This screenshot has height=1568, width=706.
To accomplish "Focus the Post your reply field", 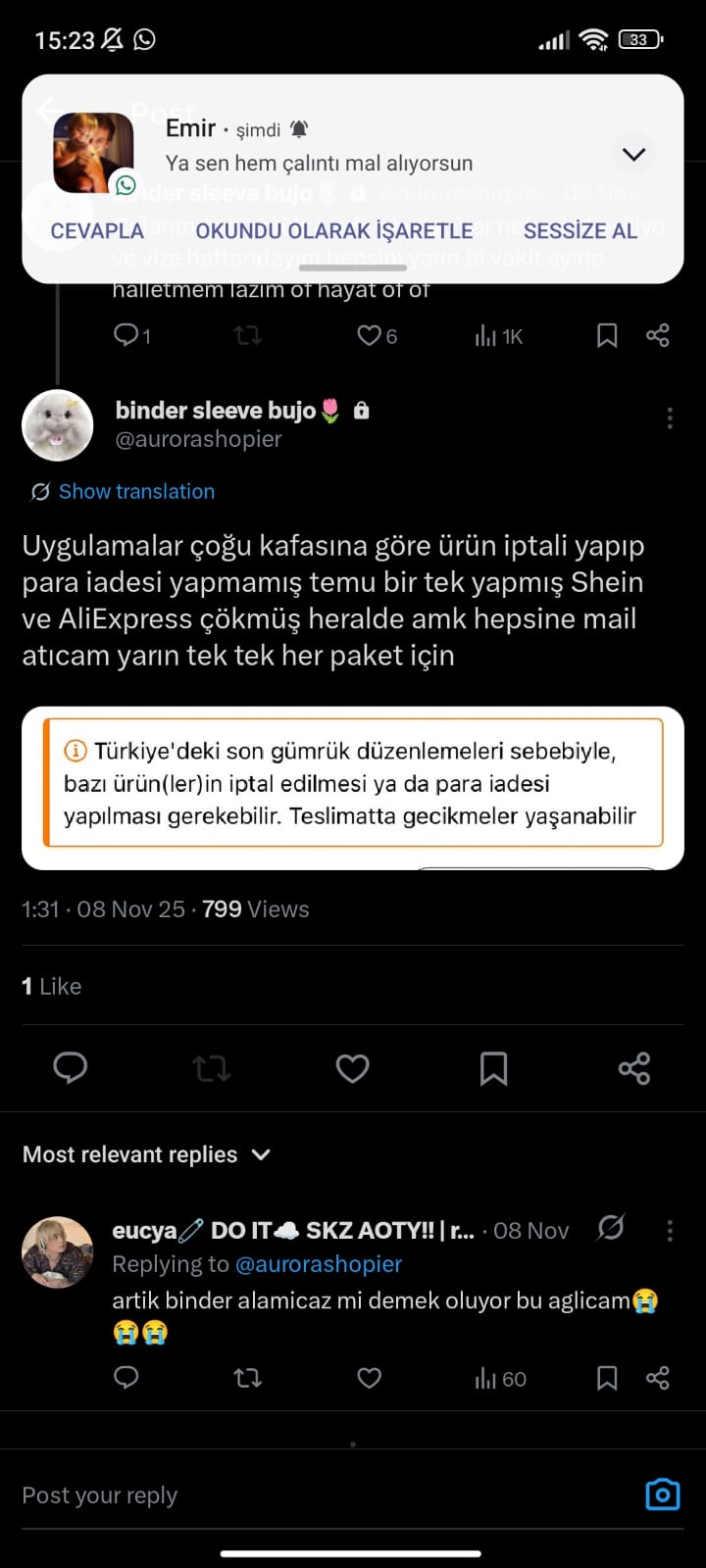I will [x=294, y=1495].
